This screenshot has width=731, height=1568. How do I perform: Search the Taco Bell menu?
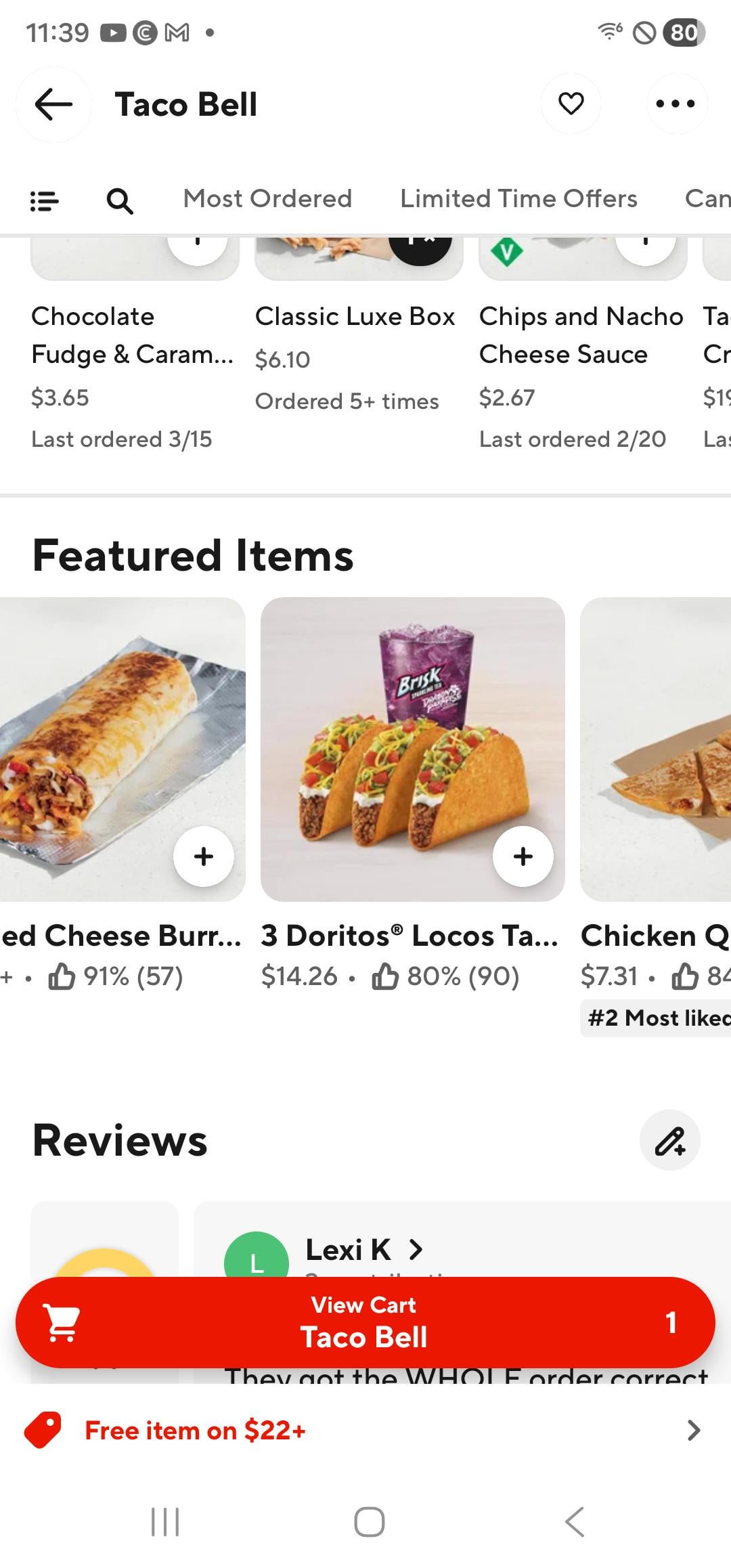click(x=120, y=200)
